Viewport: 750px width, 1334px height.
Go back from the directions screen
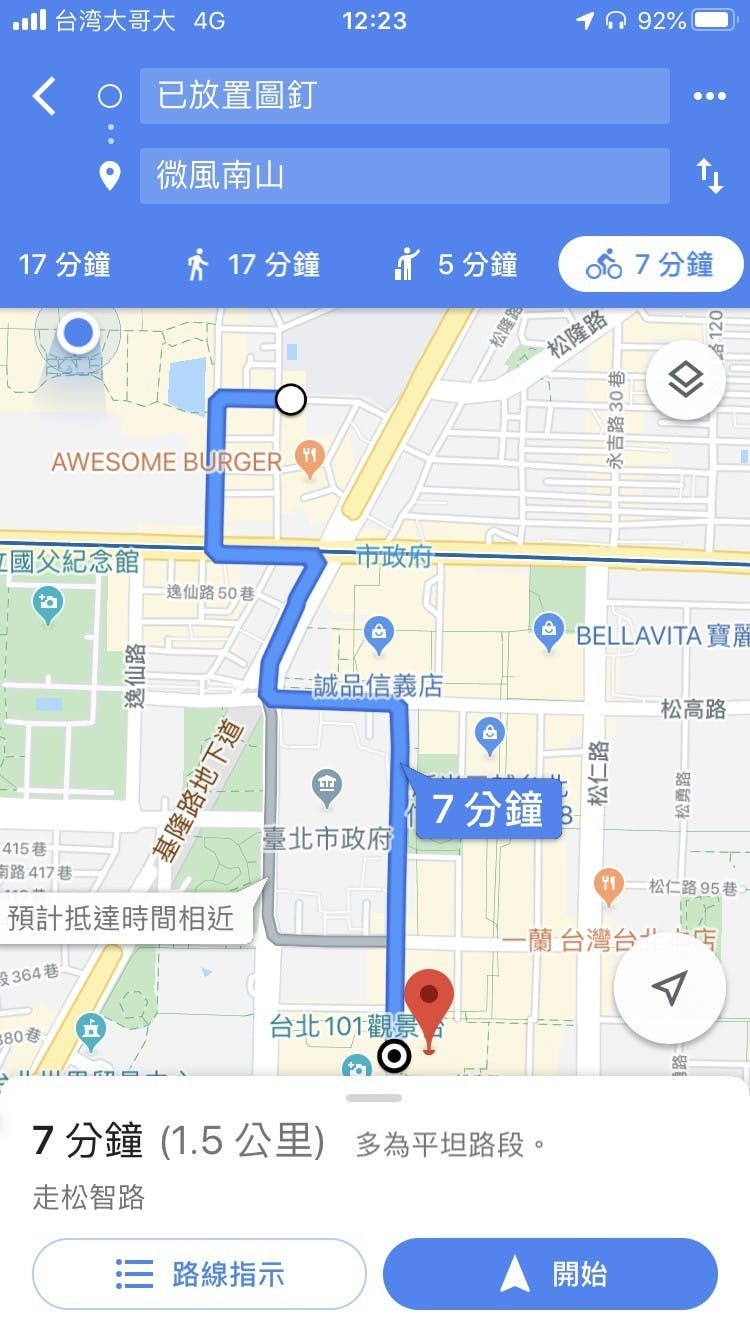tap(44, 96)
